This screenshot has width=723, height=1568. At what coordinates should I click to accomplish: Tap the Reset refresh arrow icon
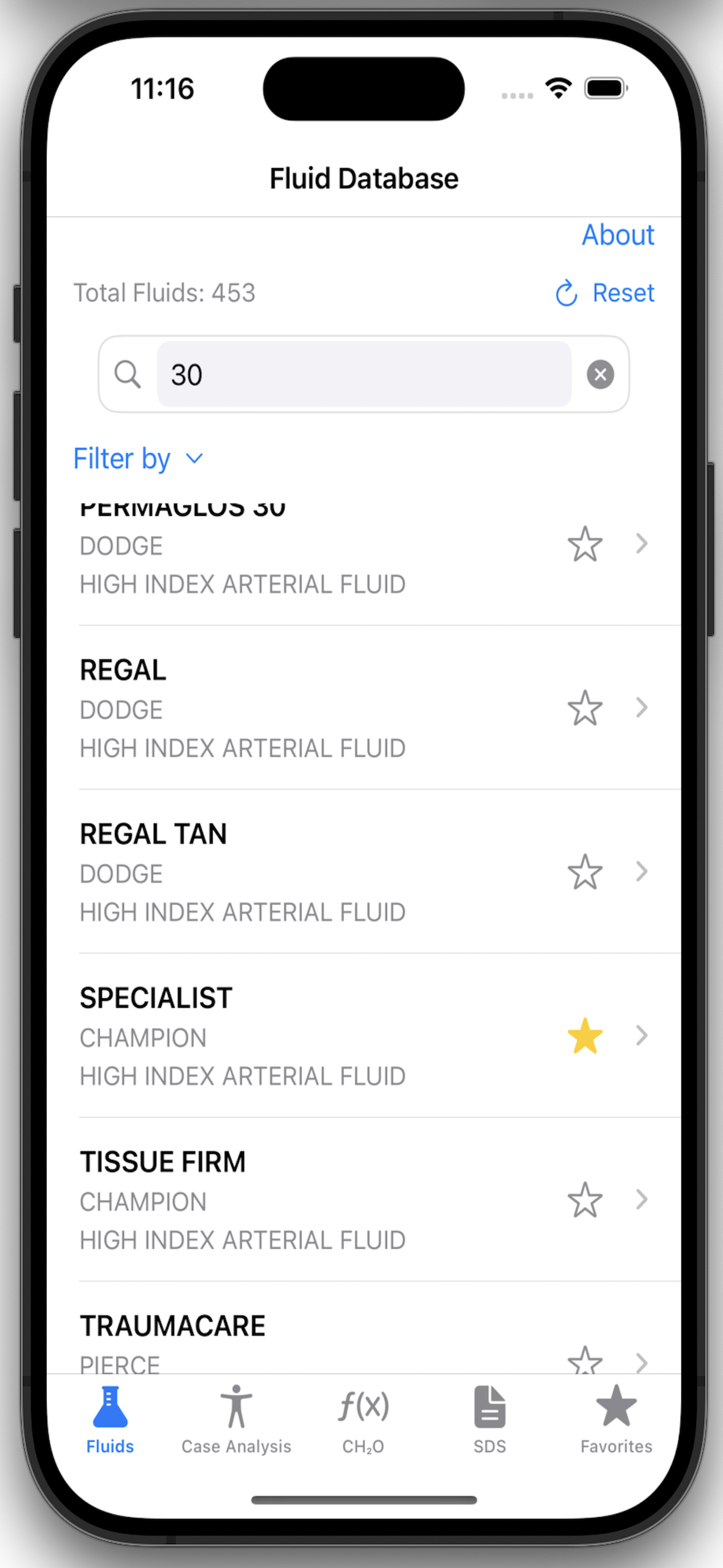(565, 293)
